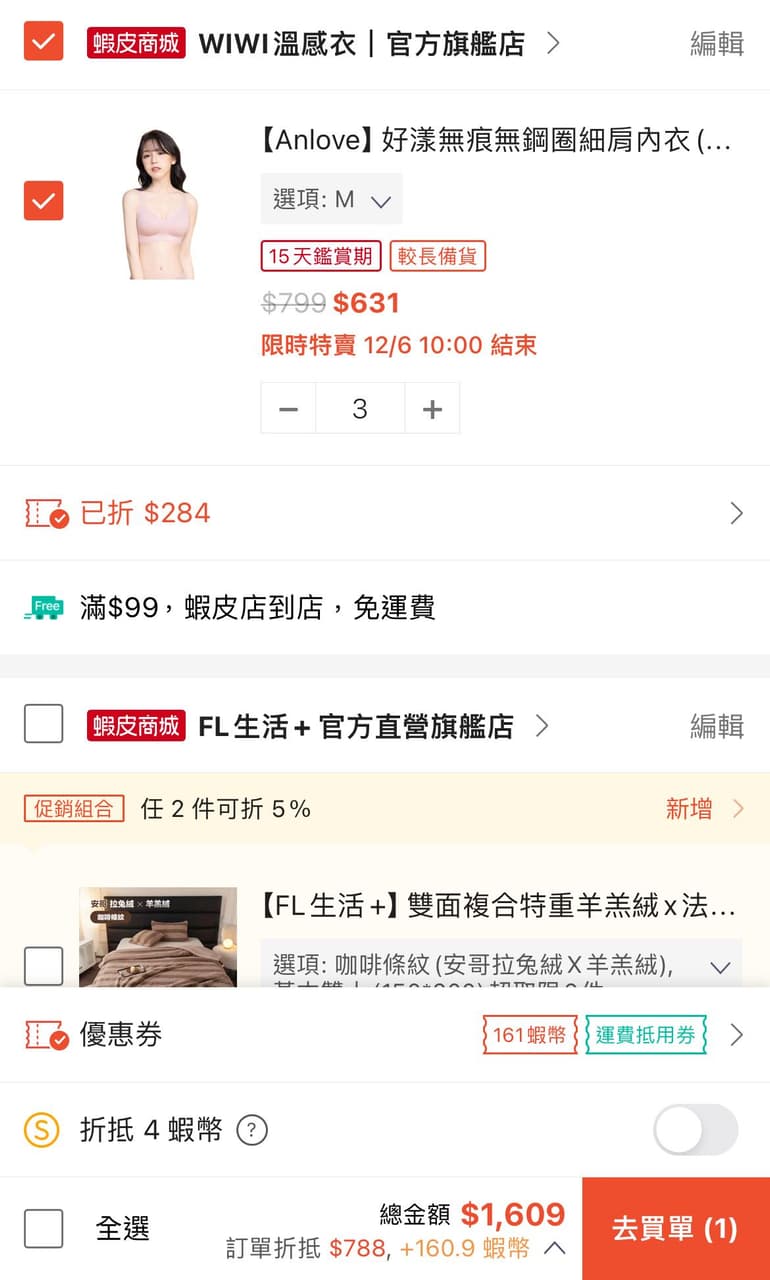The width and height of the screenshot is (770, 1280).
Task: Click the coupon ticket icon next to 優惠券
Action: (x=44, y=1035)
